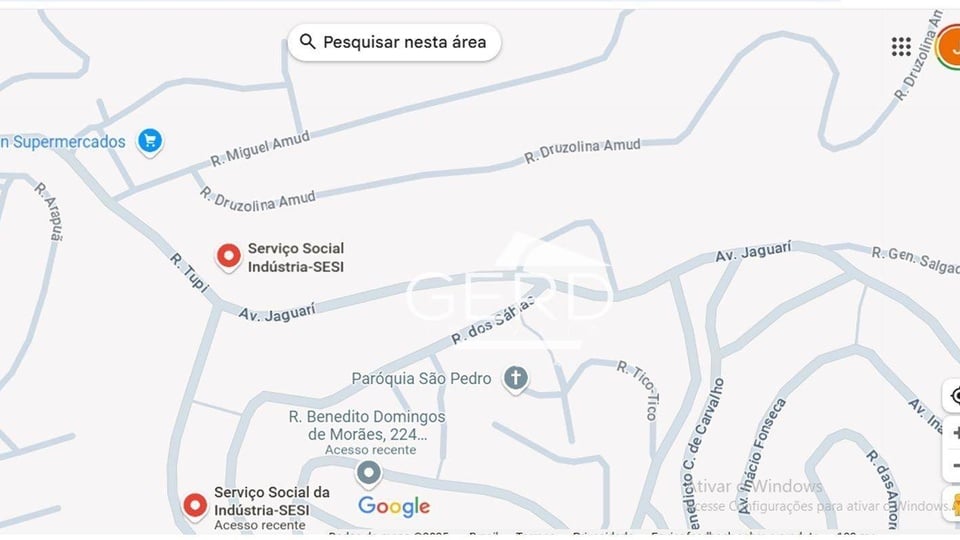Viewport: 960px width, 540px height.
Task: Open the Google apps grid
Action: [901, 46]
